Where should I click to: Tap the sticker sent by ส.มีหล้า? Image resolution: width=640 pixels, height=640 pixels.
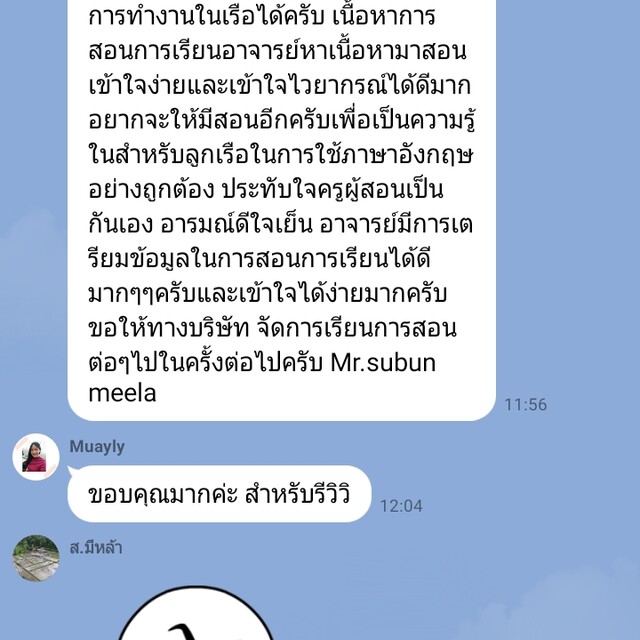[195, 615]
